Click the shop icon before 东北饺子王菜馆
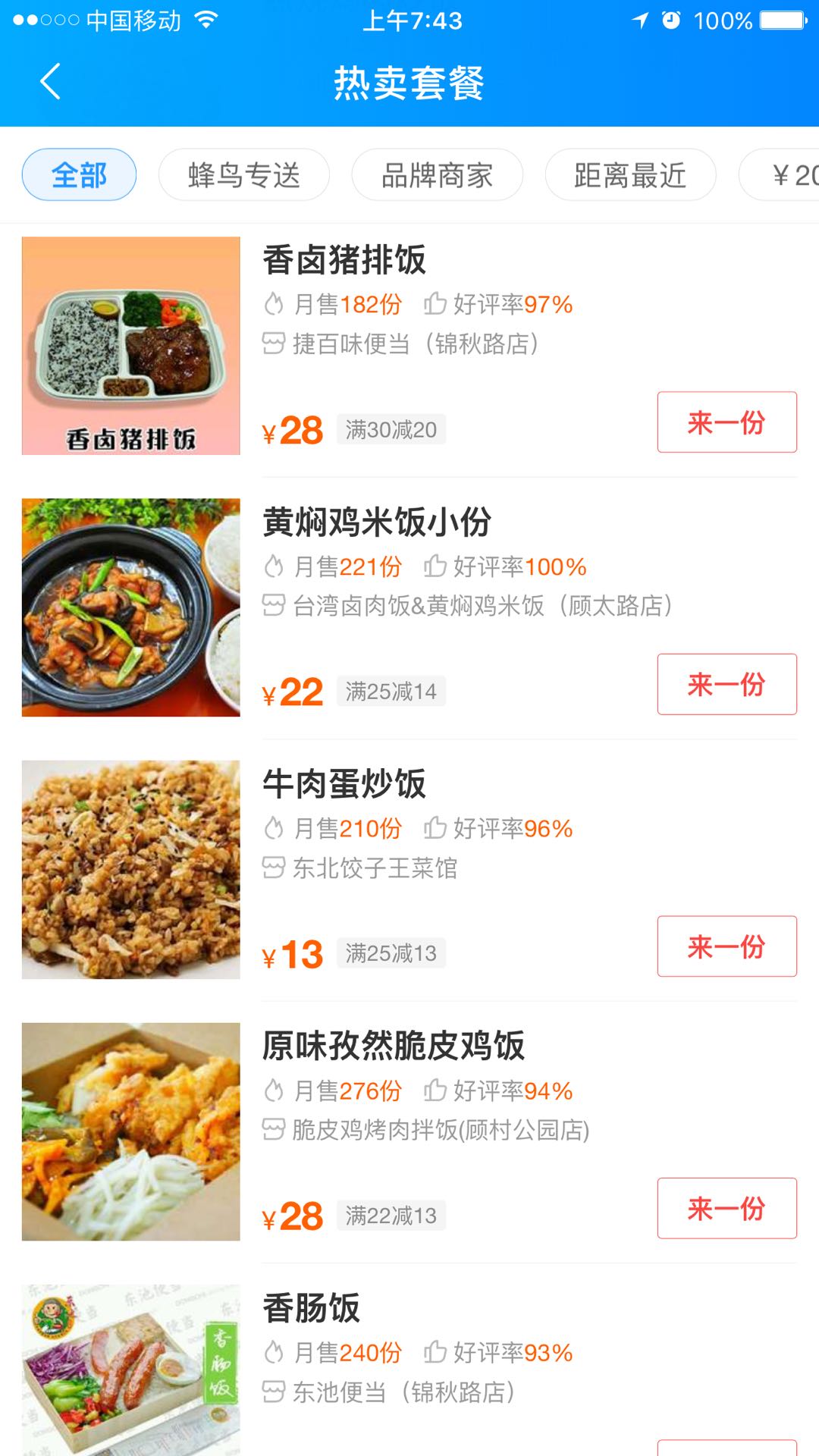The width and height of the screenshot is (819, 1456). tap(272, 870)
